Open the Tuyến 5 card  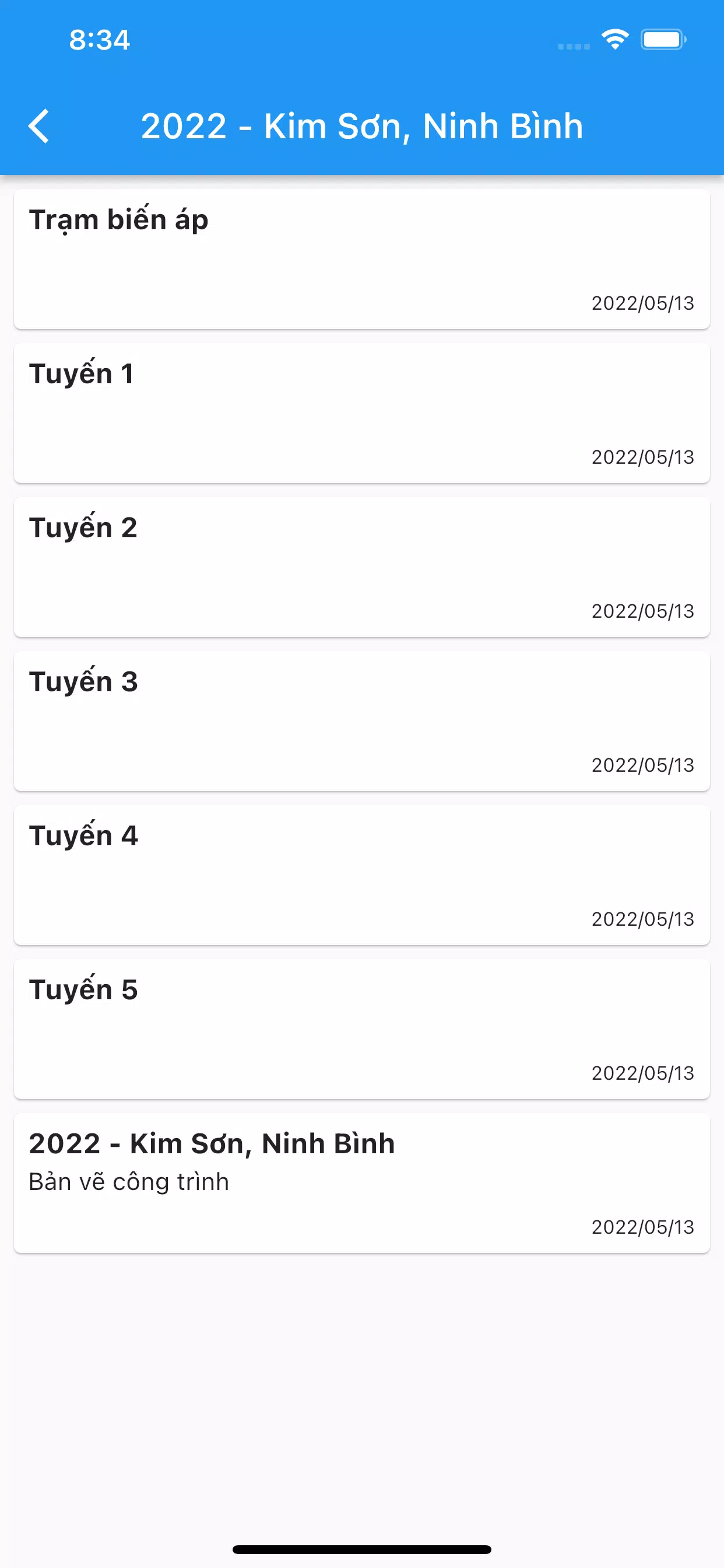pyautogui.click(x=362, y=1030)
